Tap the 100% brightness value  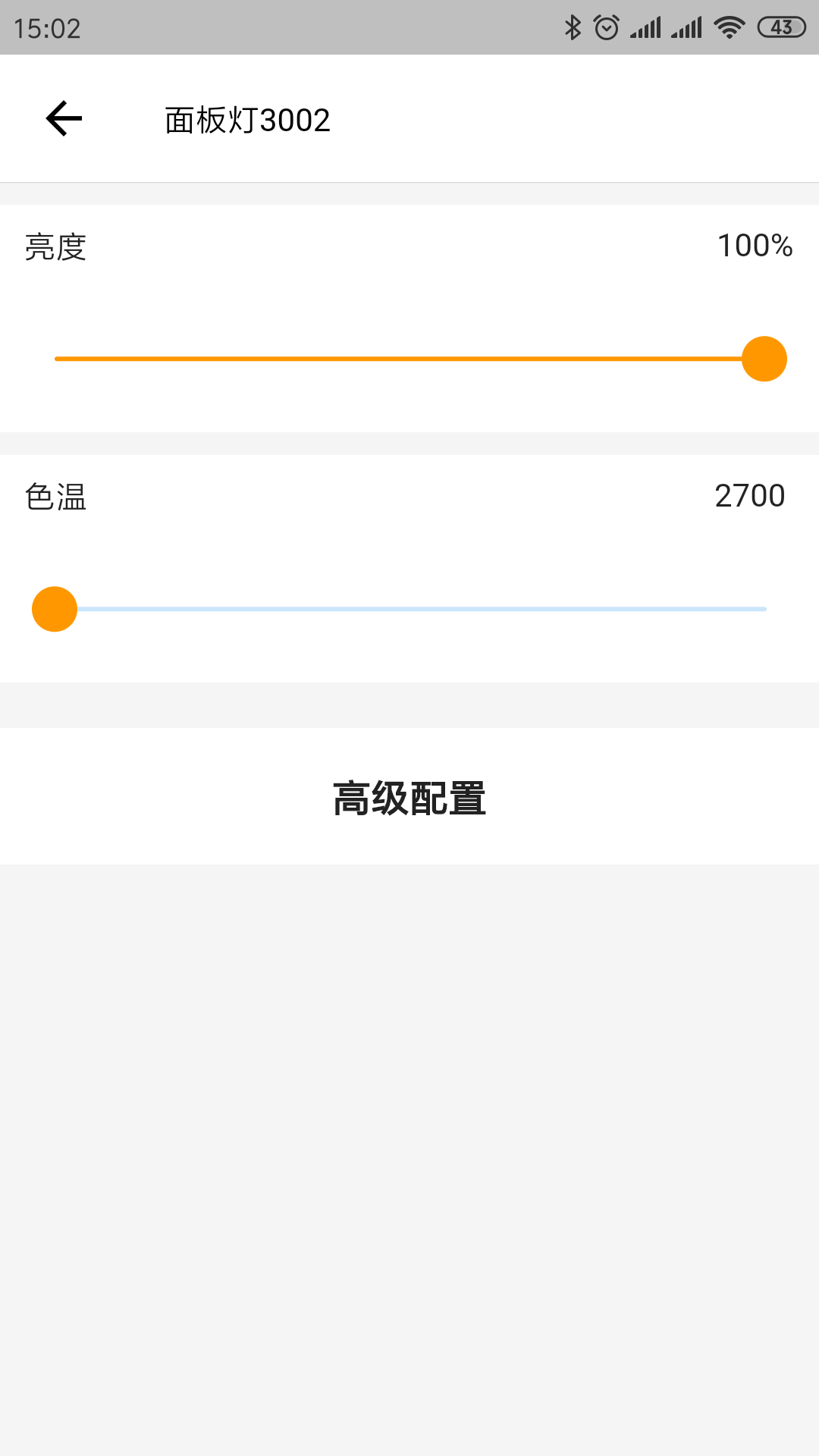[x=755, y=246]
